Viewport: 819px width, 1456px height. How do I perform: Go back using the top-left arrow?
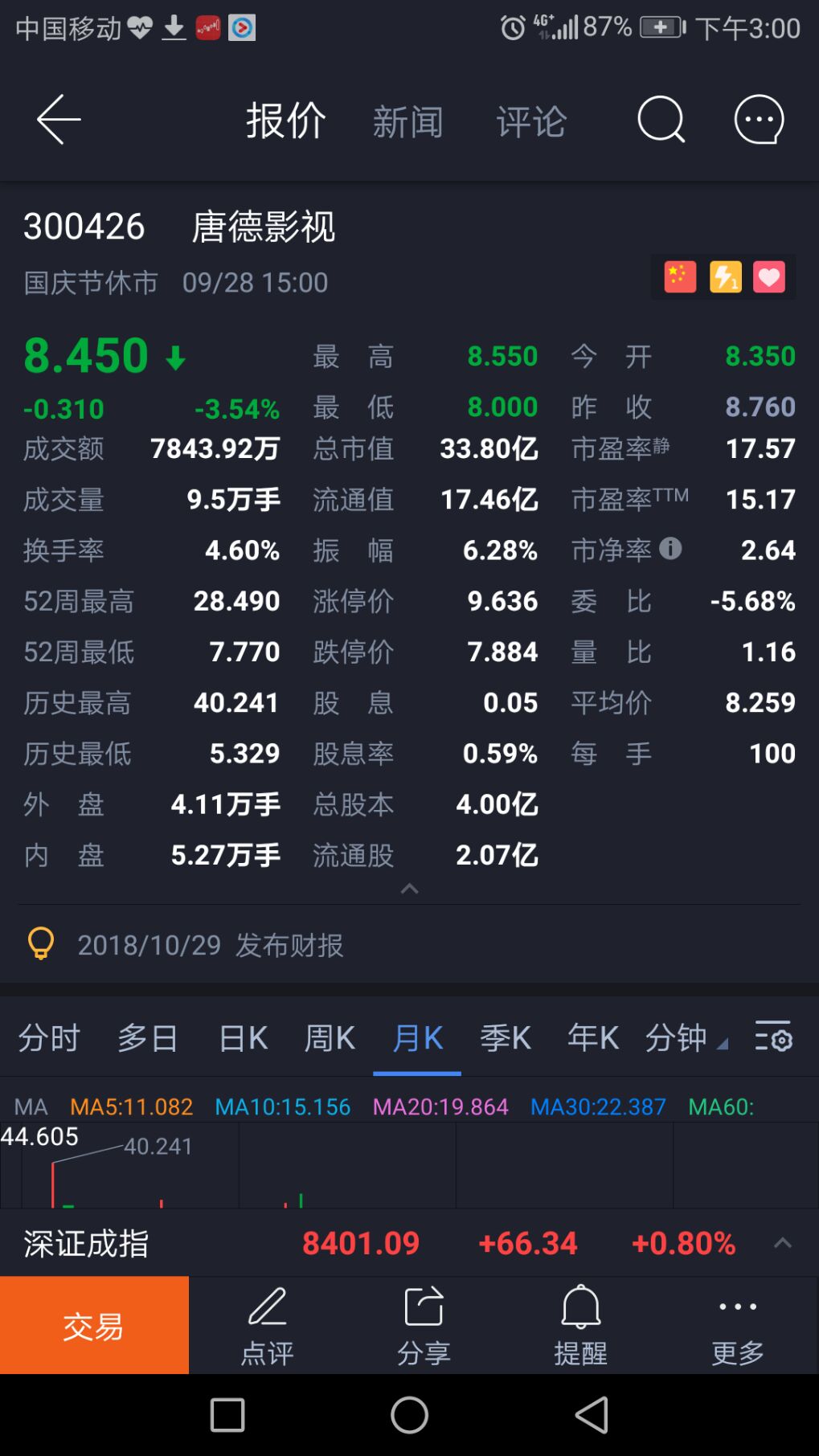[59, 120]
